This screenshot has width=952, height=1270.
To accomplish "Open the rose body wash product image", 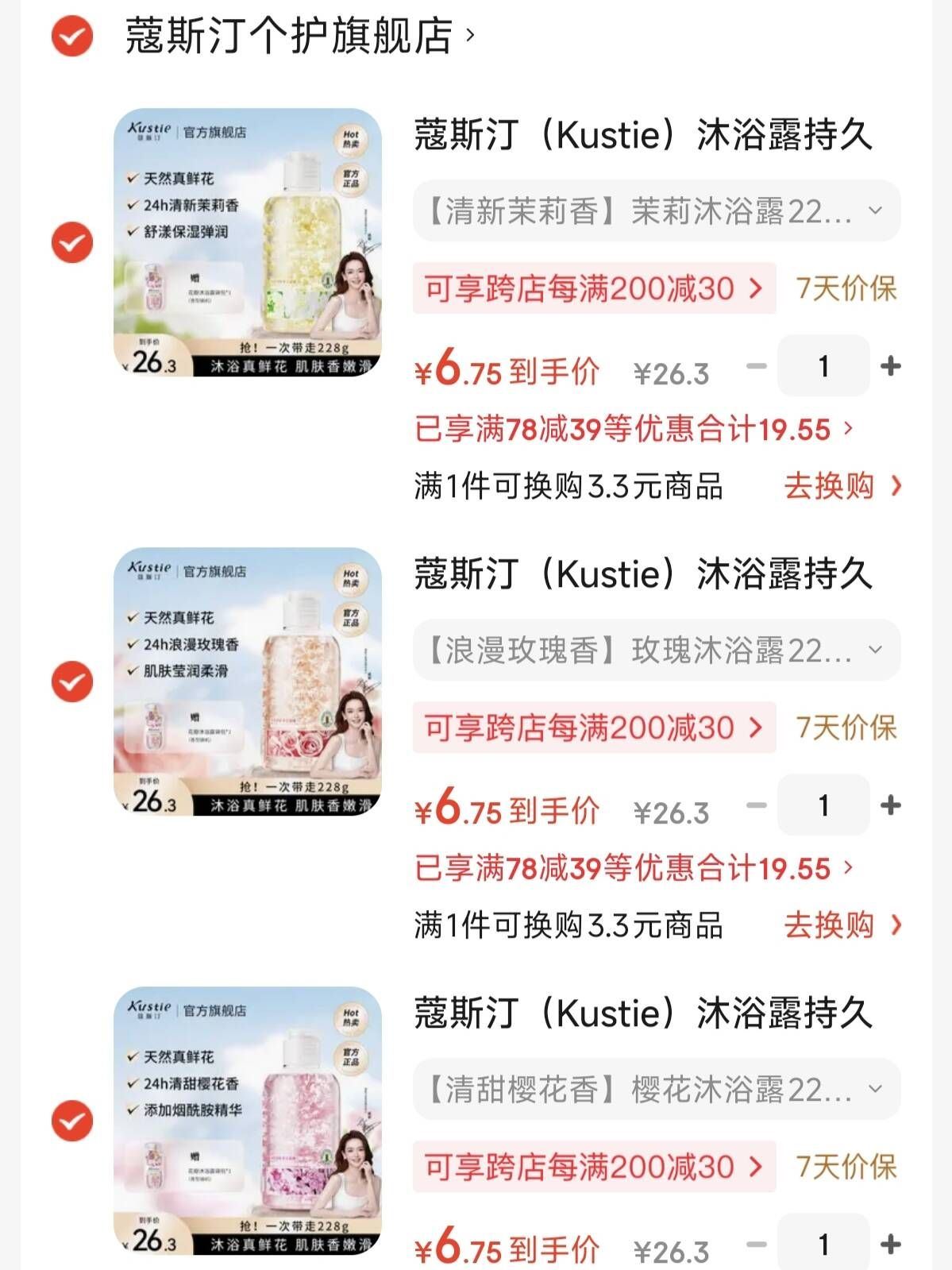I will pyautogui.click(x=247, y=681).
